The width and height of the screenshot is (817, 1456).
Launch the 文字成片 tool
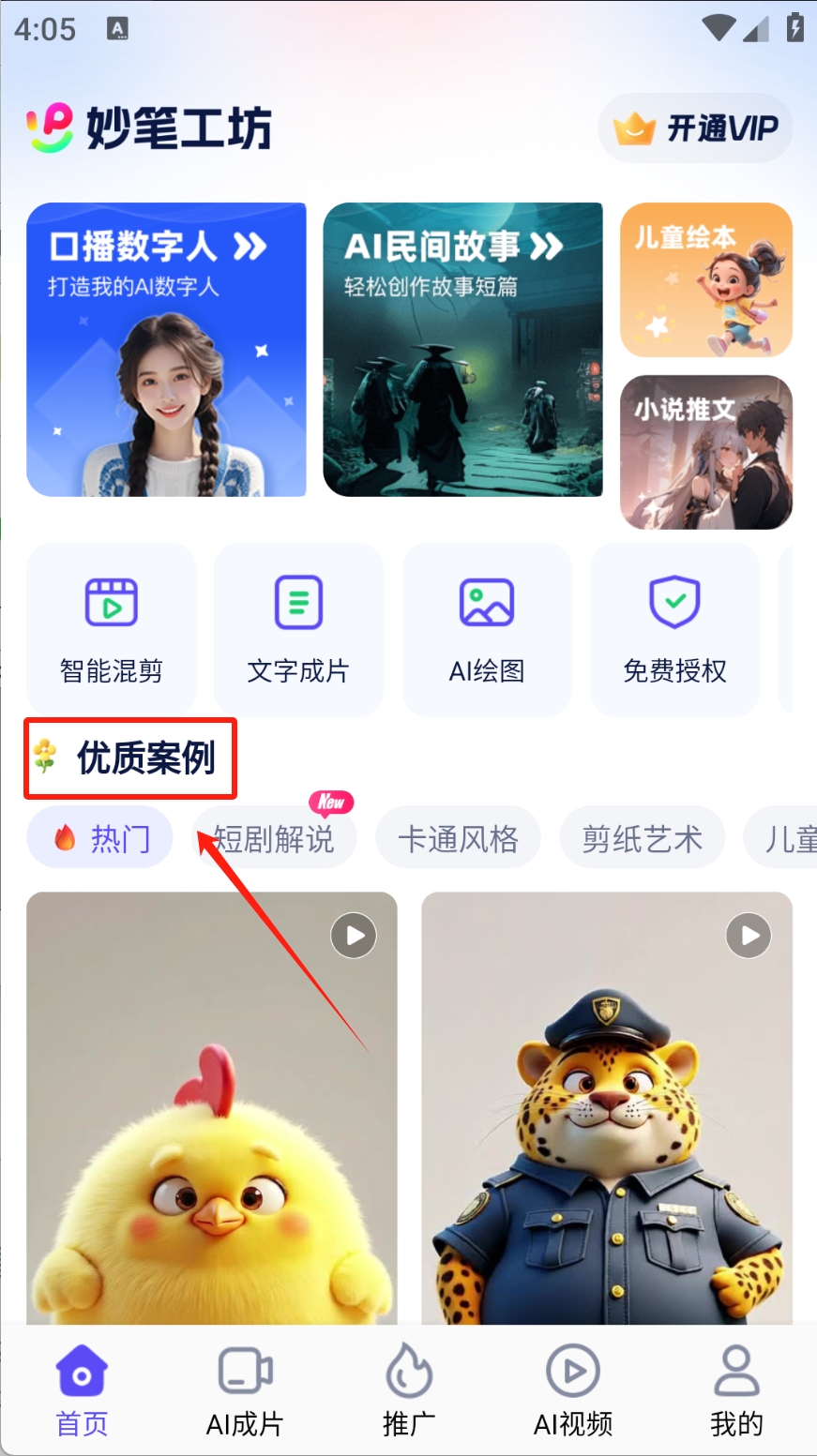[x=298, y=629]
